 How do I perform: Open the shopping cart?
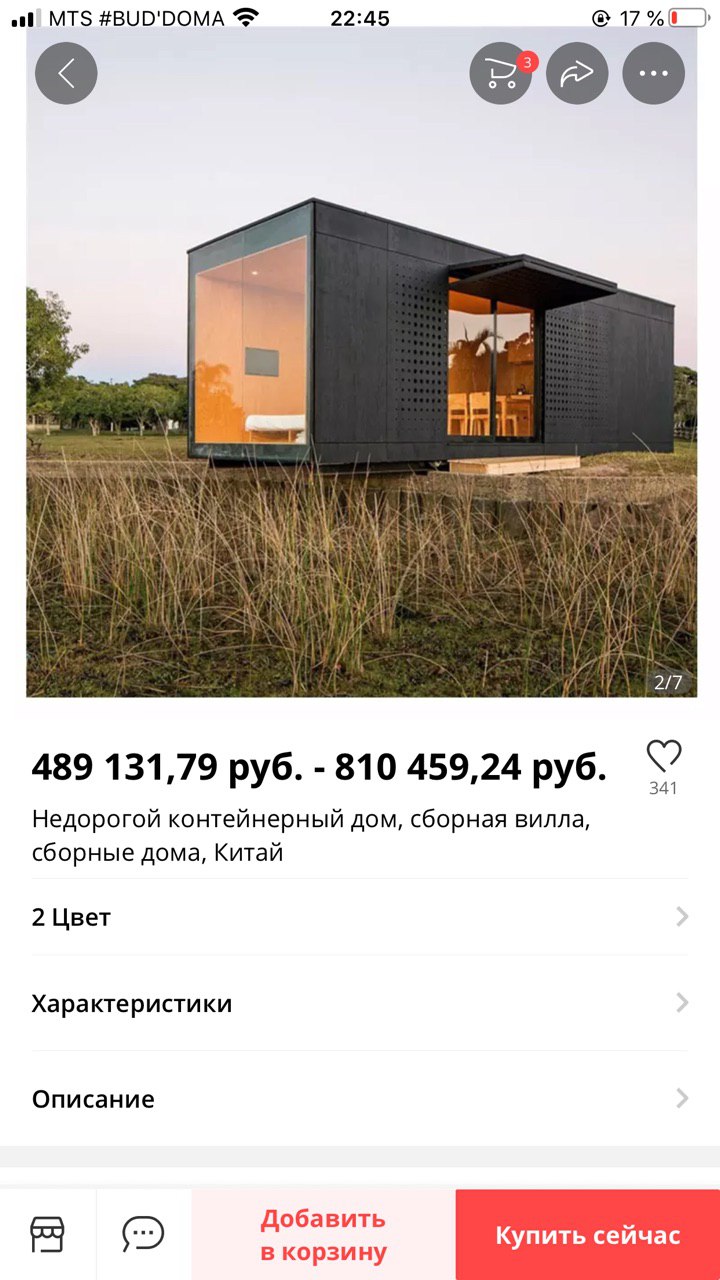[x=501, y=74]
